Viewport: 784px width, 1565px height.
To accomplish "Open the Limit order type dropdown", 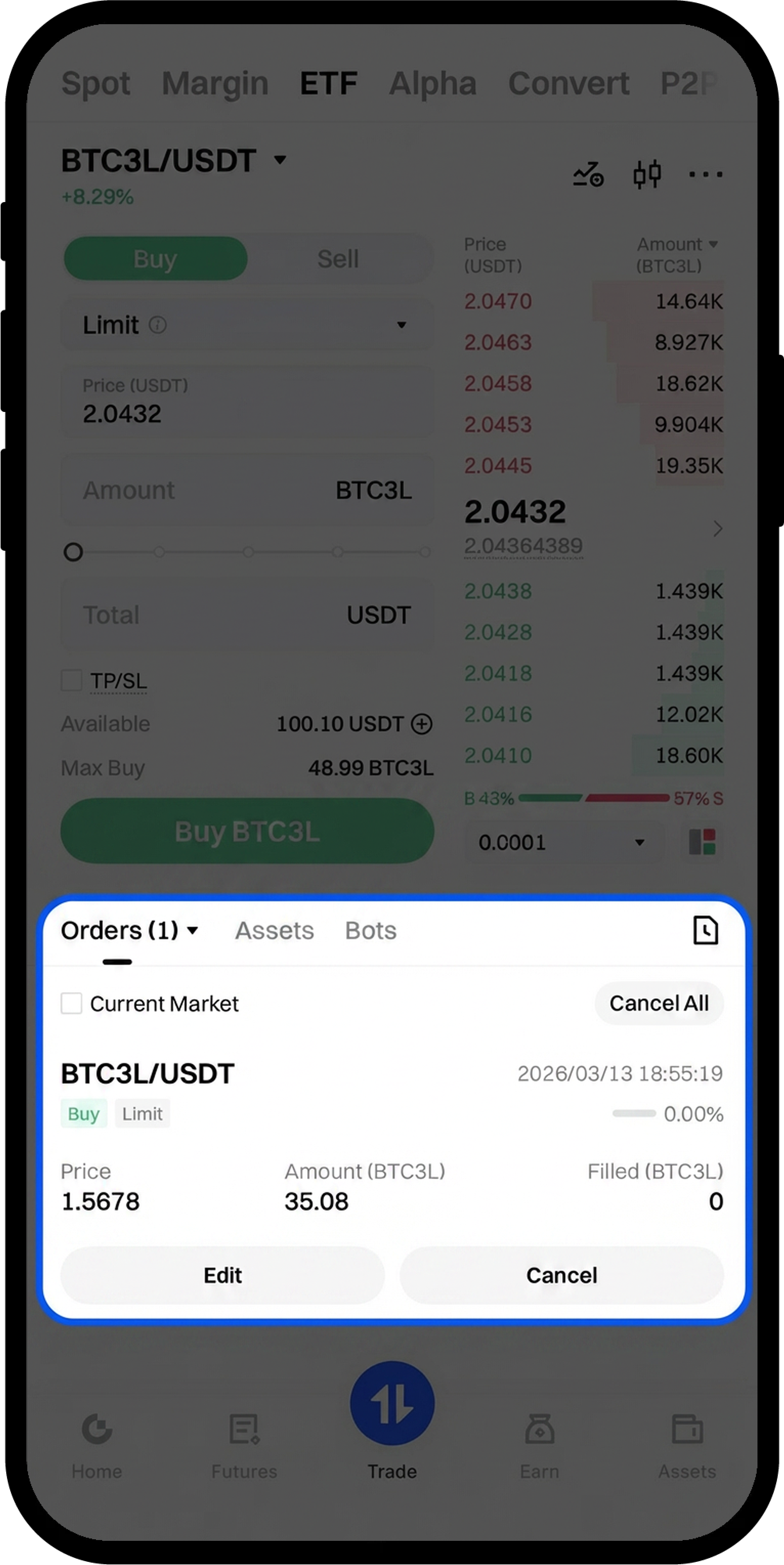I will pyautogui.click(x=247, y=325).
